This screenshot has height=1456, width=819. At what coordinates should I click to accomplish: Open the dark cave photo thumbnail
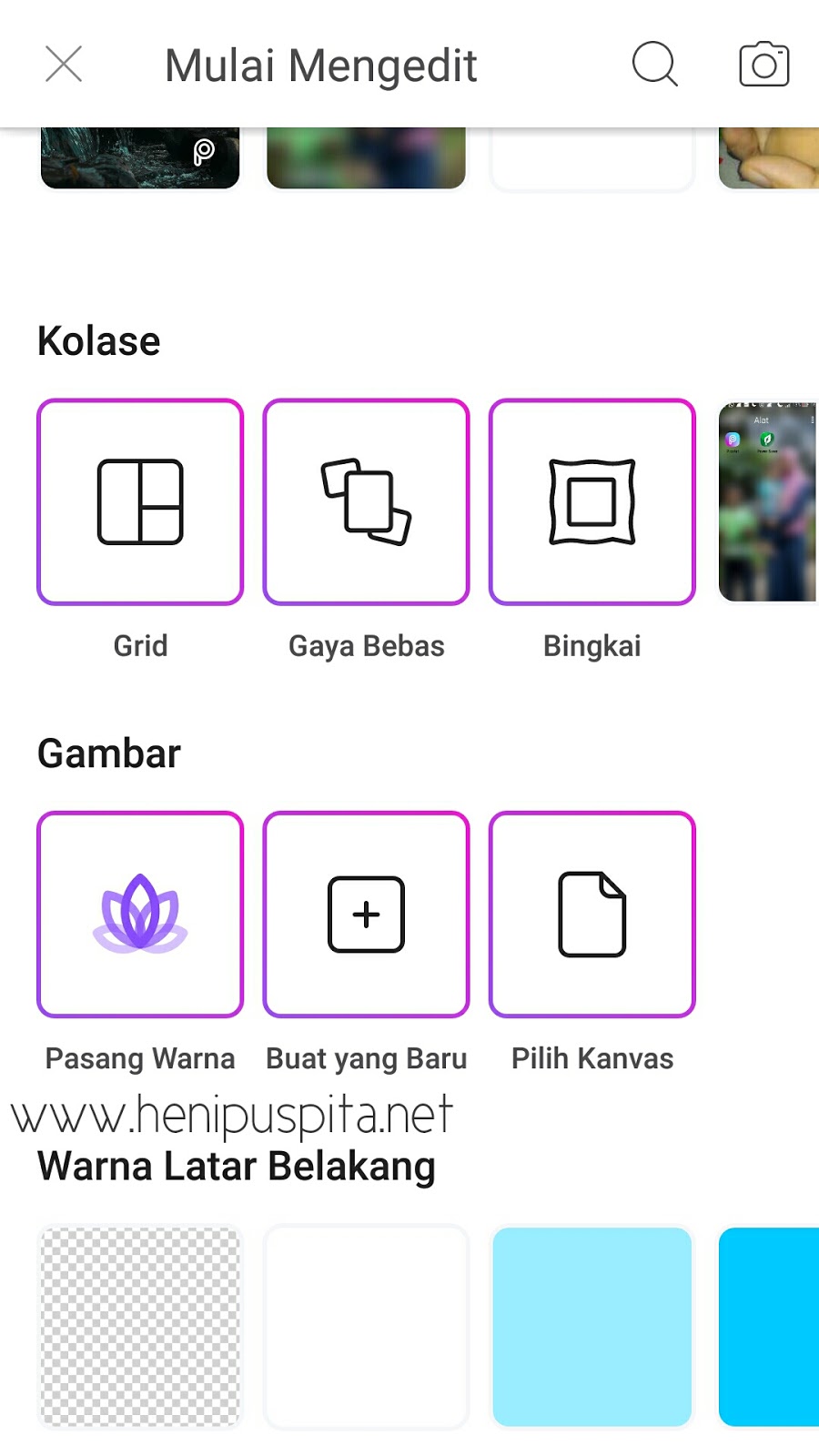coord(140,158)
